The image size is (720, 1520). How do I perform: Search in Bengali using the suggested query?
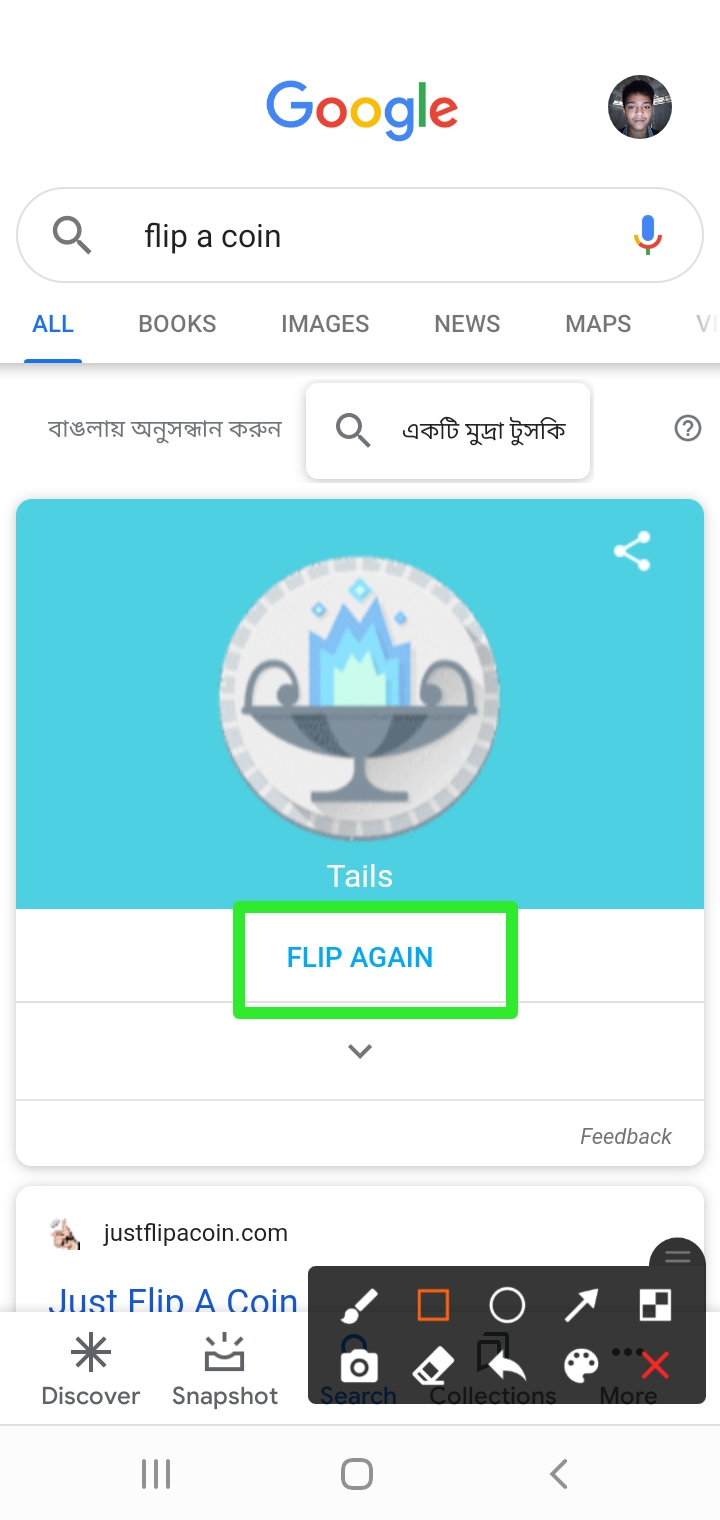[x=449, y=430]
